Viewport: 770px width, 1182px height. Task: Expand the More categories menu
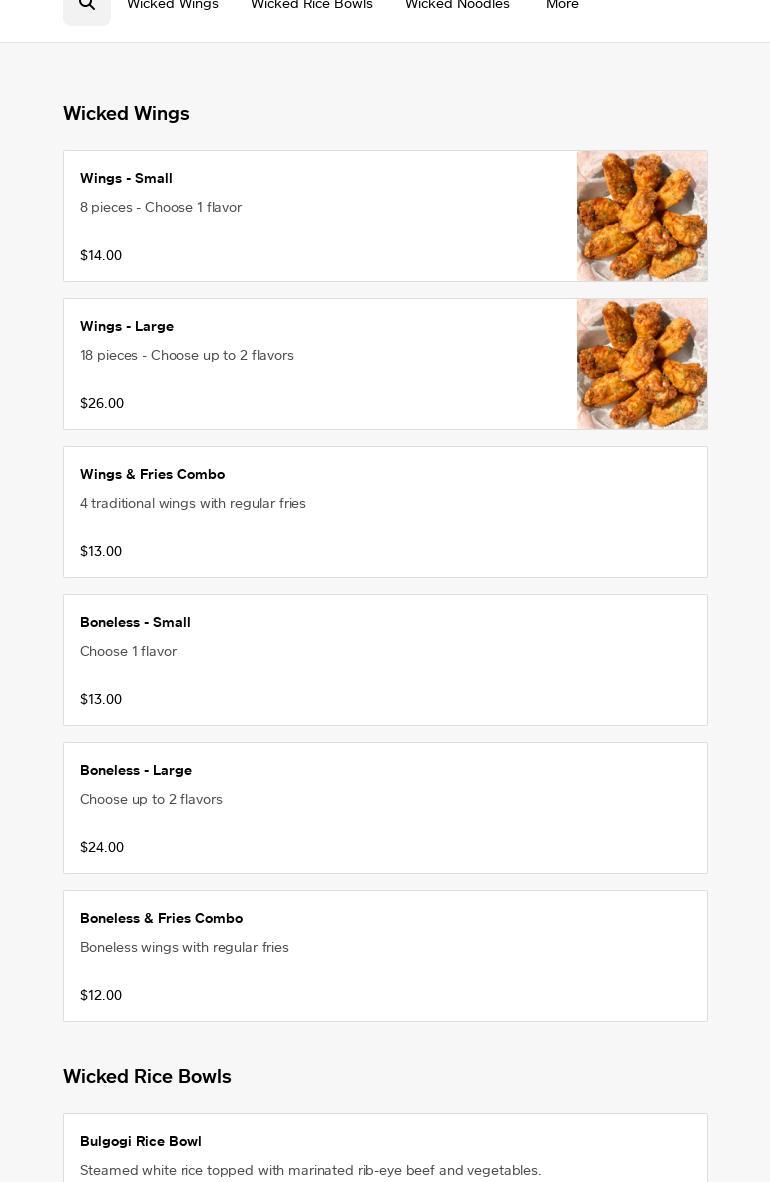click(x=562, y=5)
